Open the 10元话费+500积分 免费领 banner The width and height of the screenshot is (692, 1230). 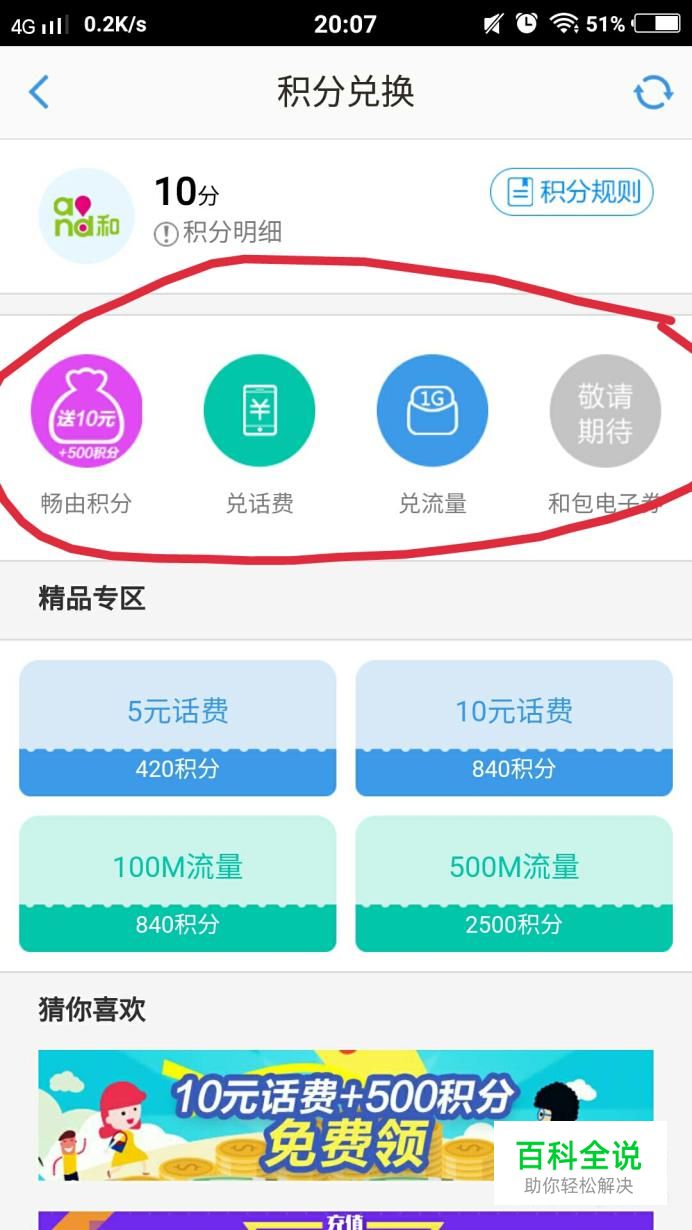tap(300, 1115)
